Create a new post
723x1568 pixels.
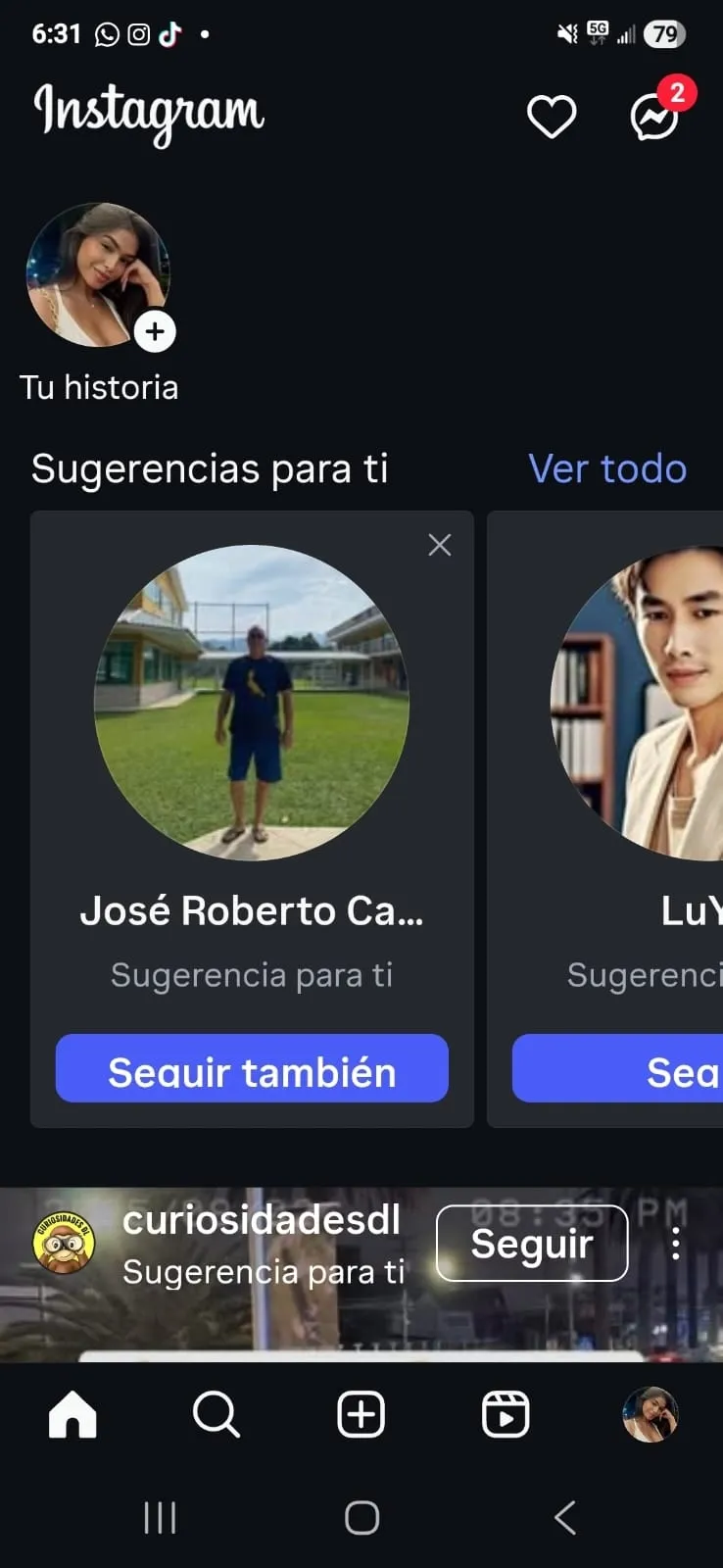361,1415
